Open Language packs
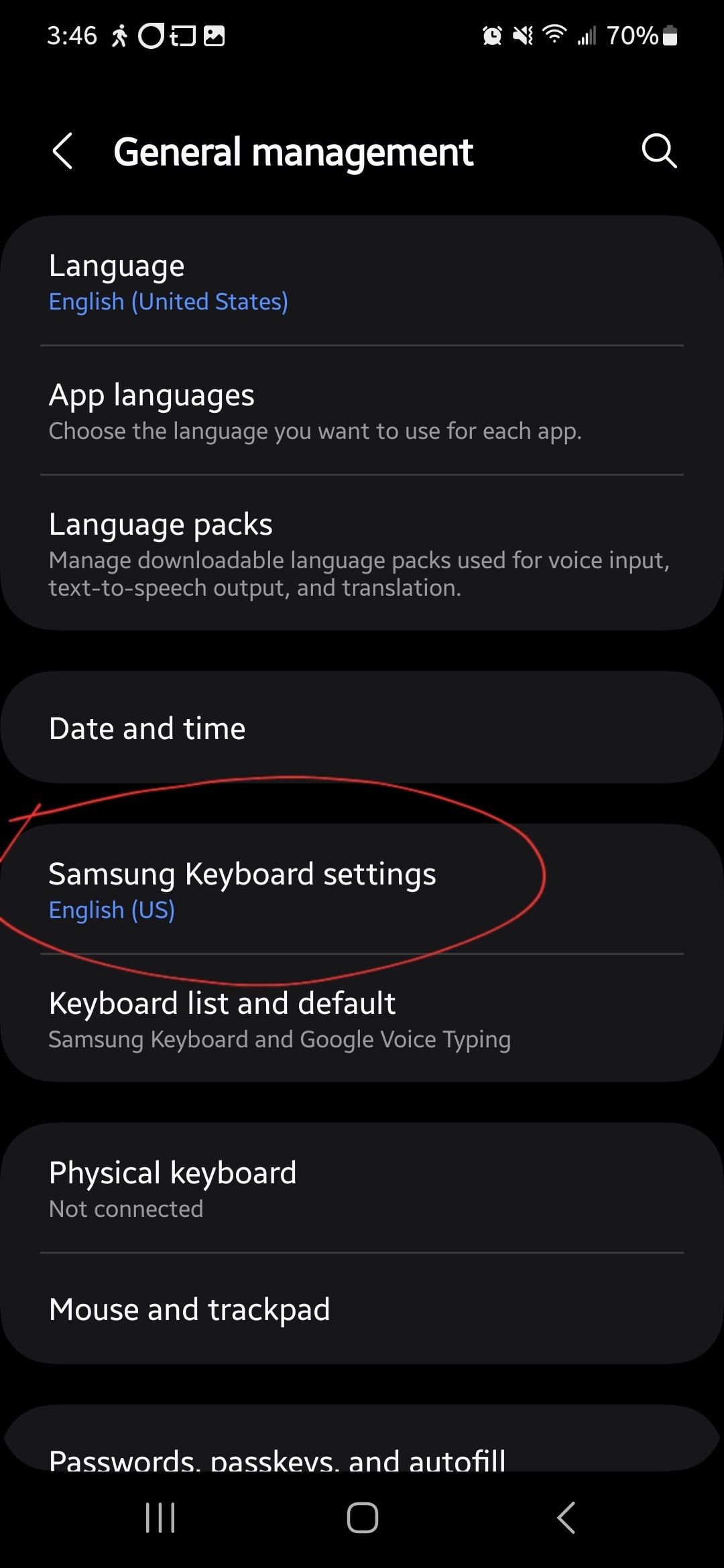The width and height of the screenshot is (724, 1568). tap(362, 553)
